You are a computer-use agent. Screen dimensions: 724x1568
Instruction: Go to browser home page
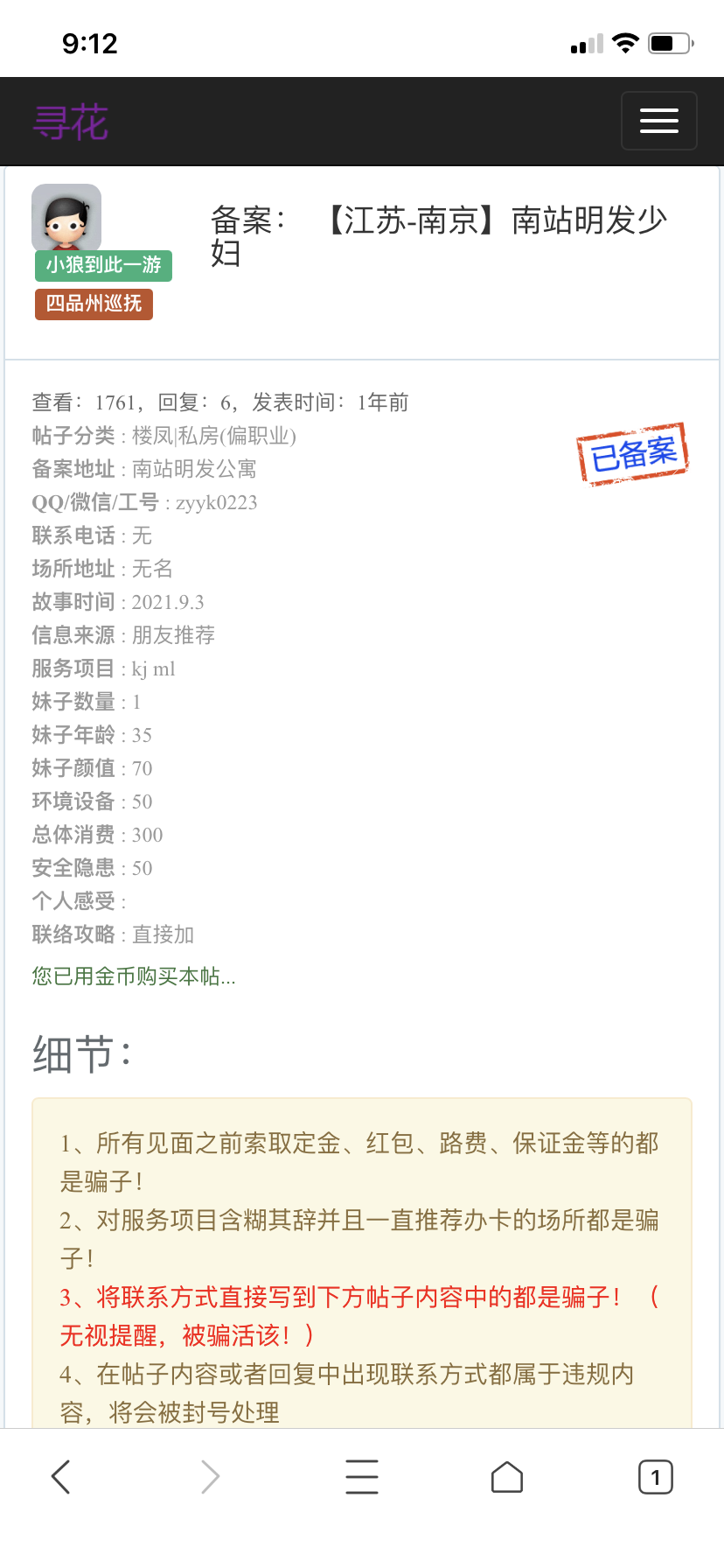point(507,1476)
